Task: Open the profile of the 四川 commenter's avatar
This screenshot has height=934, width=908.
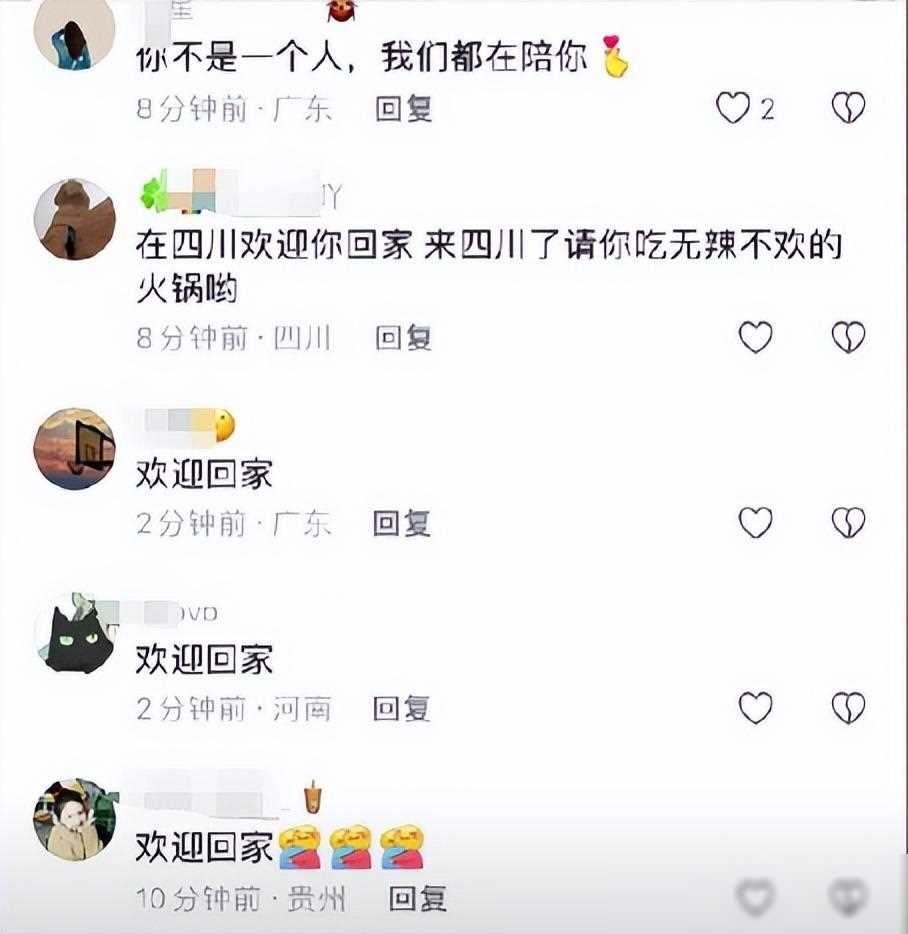Action: (74, 219)
